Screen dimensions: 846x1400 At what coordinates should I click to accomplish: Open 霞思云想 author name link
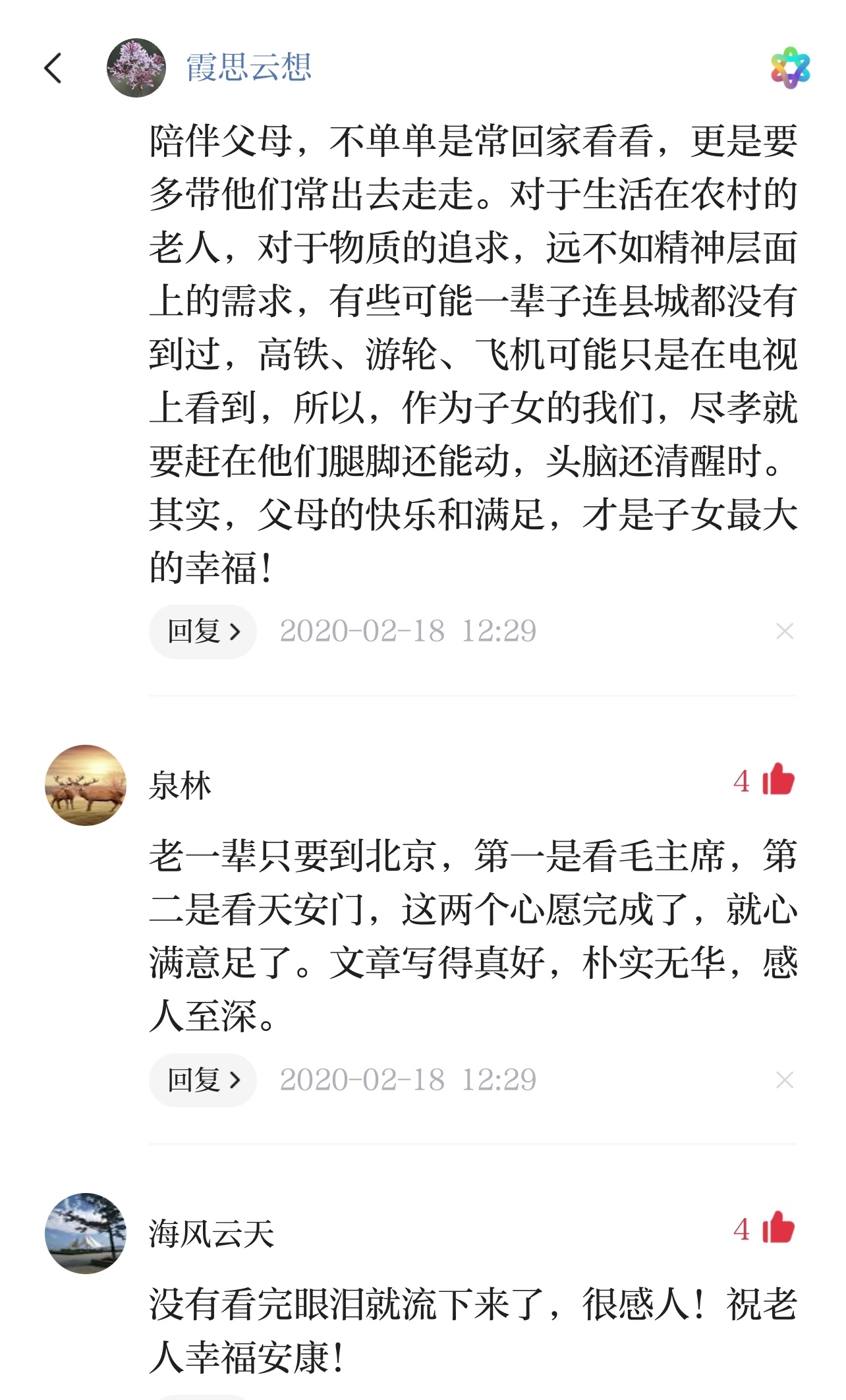(x=248, y=68)
